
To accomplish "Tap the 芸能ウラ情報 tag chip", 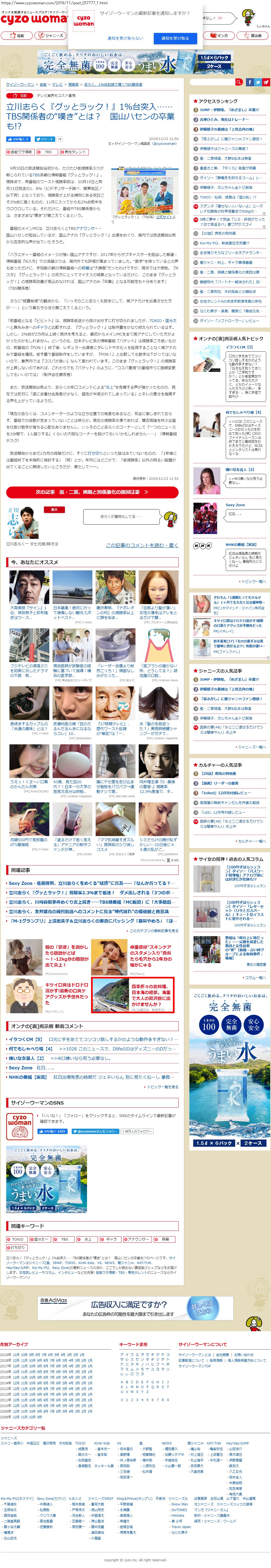I will 21,152.
